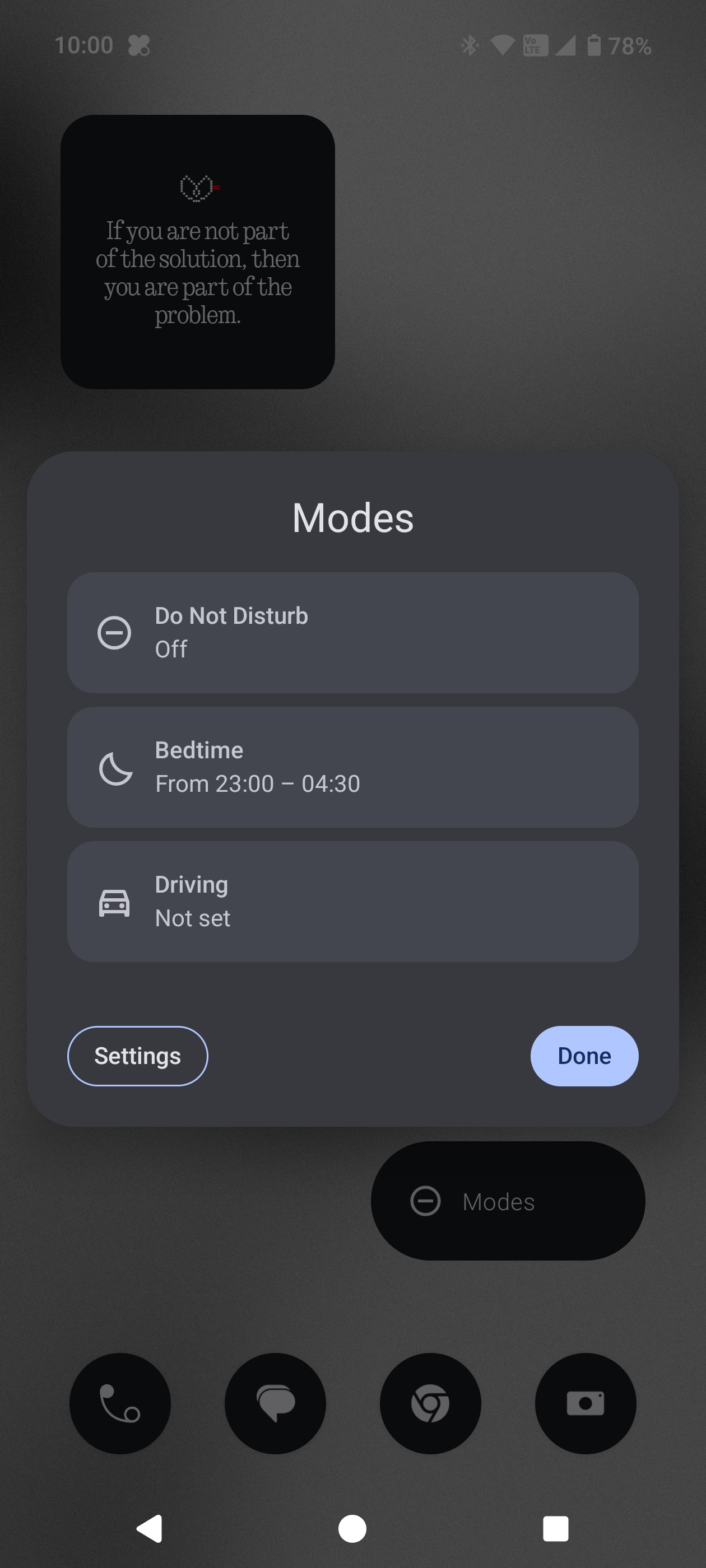
Task: Go back with the navigation arrow
Action: [x=149, y=1528]
